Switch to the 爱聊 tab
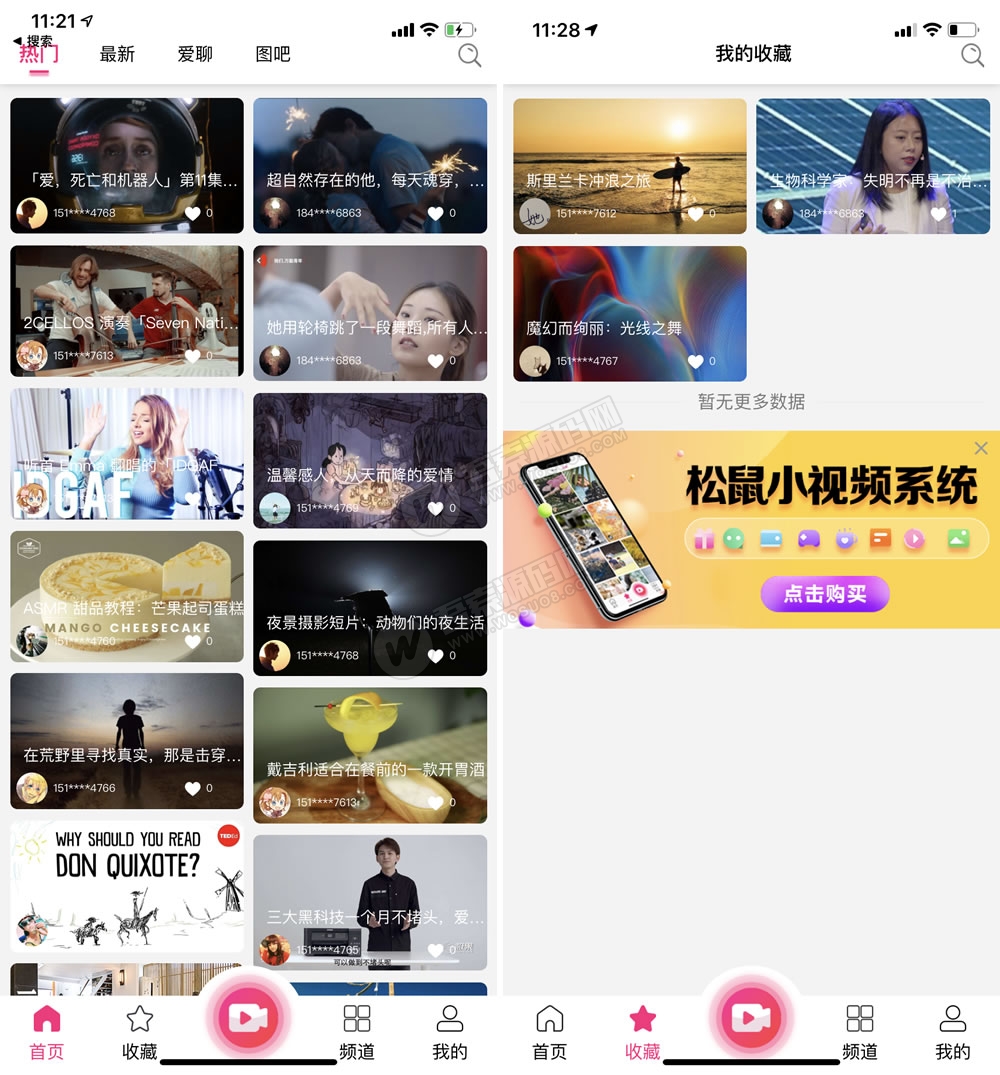This screenshot has height=1075, width=1000. pos(195,54)
